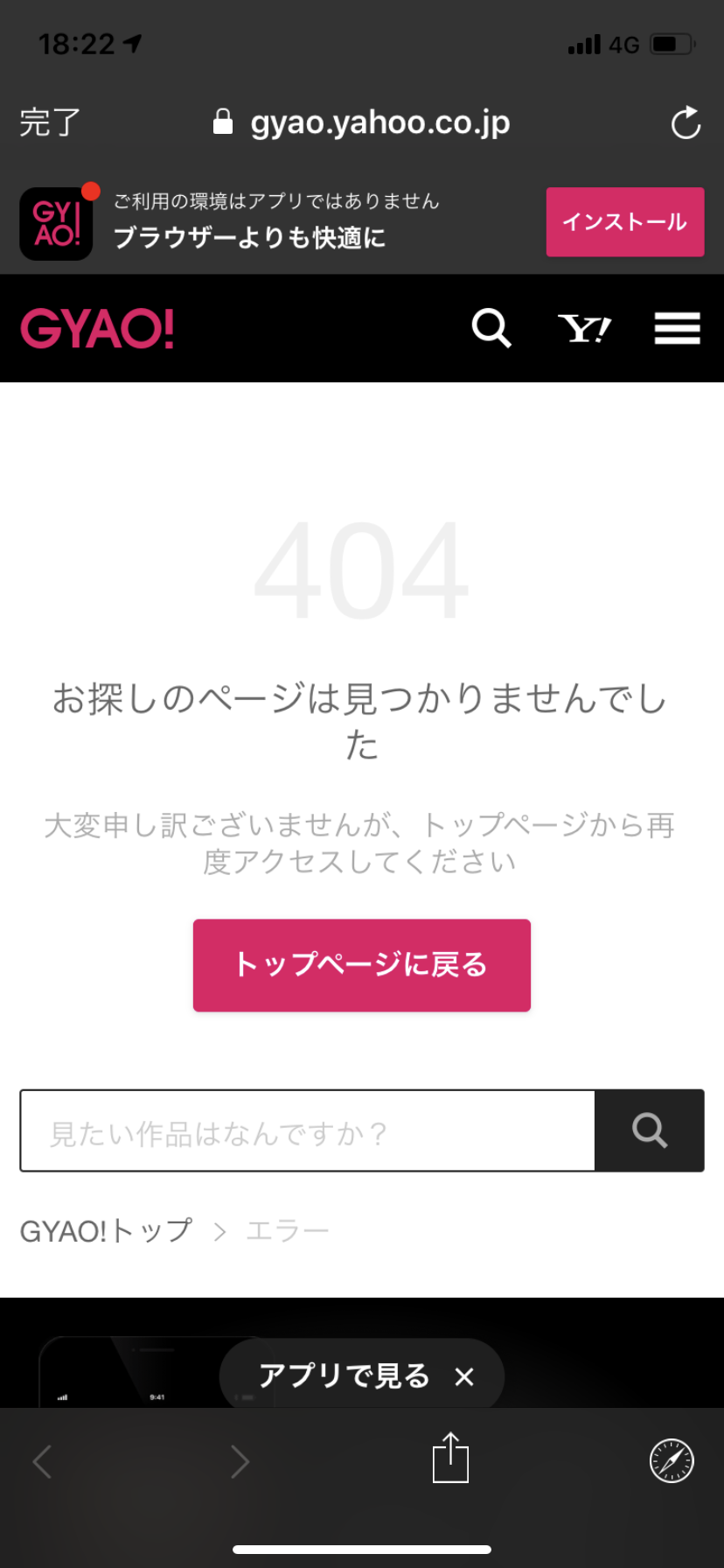This screenshot has height=1568, width=724.
Task: Open the page in Safari via compass icon
Action: point(672,1460)
